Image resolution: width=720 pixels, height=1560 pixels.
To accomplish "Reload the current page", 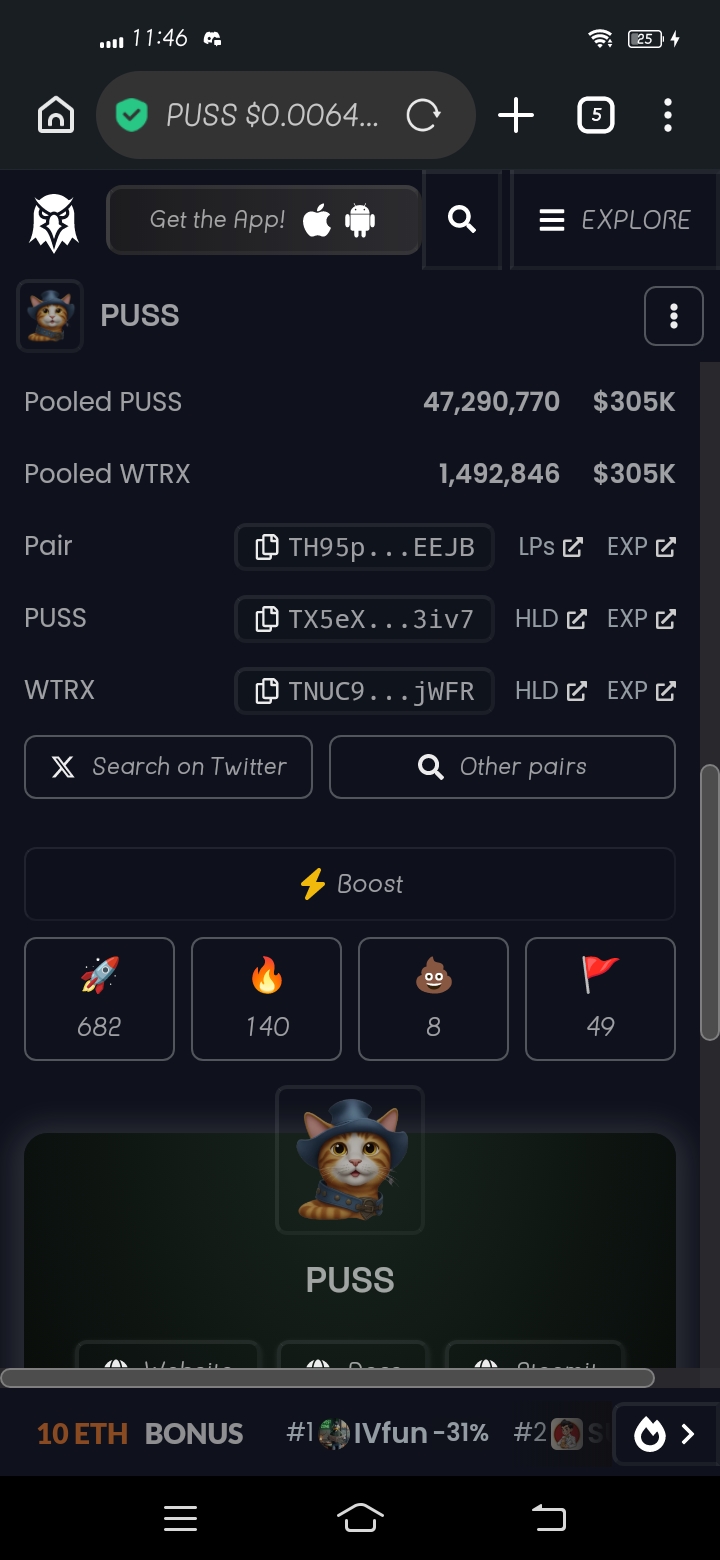I will click(x=422, y=116).
